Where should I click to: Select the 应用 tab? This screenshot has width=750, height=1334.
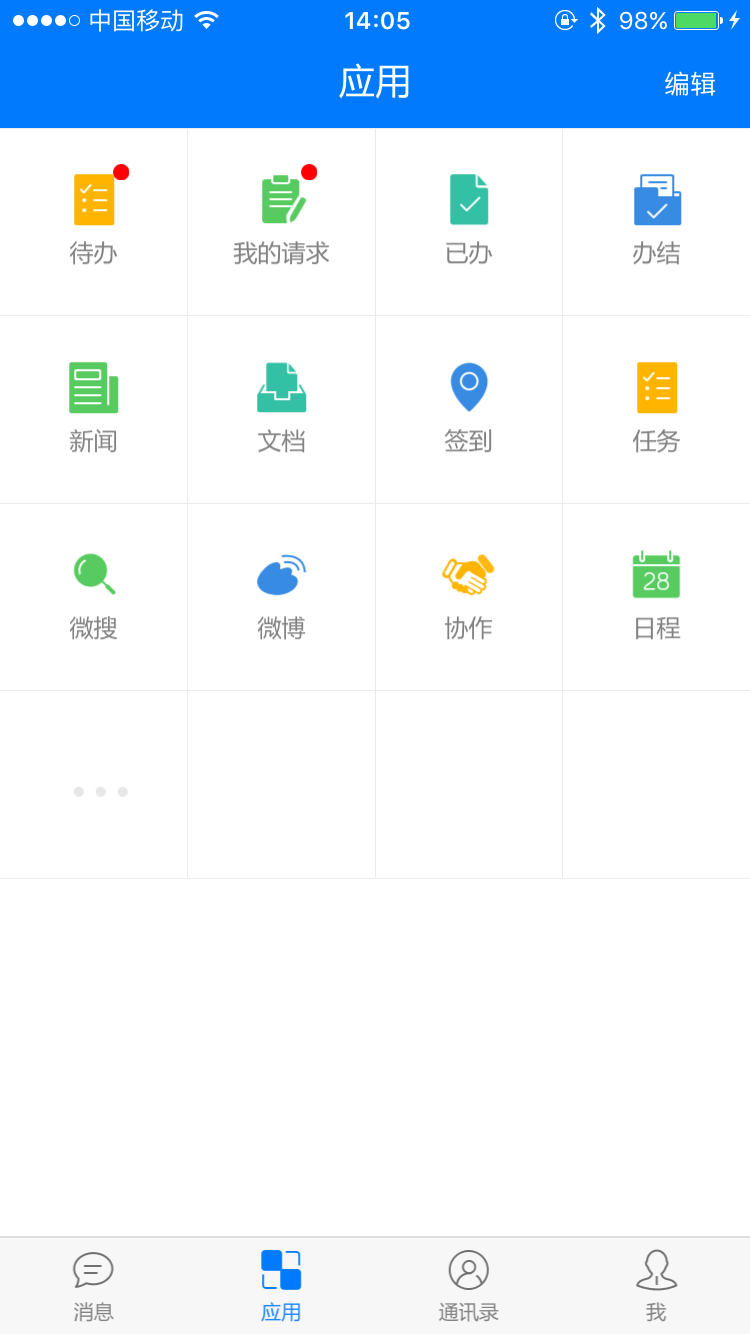point(281,1286)
